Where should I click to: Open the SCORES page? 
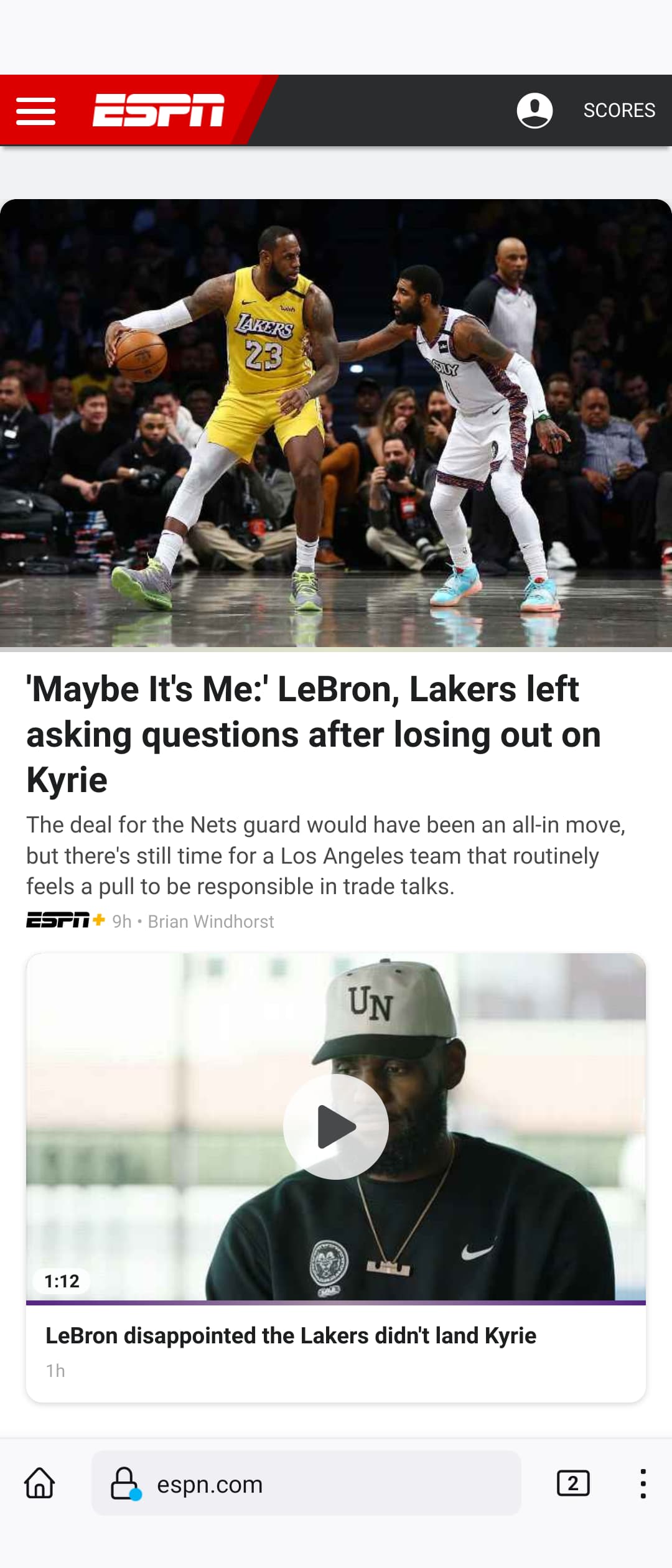[619, 111]
